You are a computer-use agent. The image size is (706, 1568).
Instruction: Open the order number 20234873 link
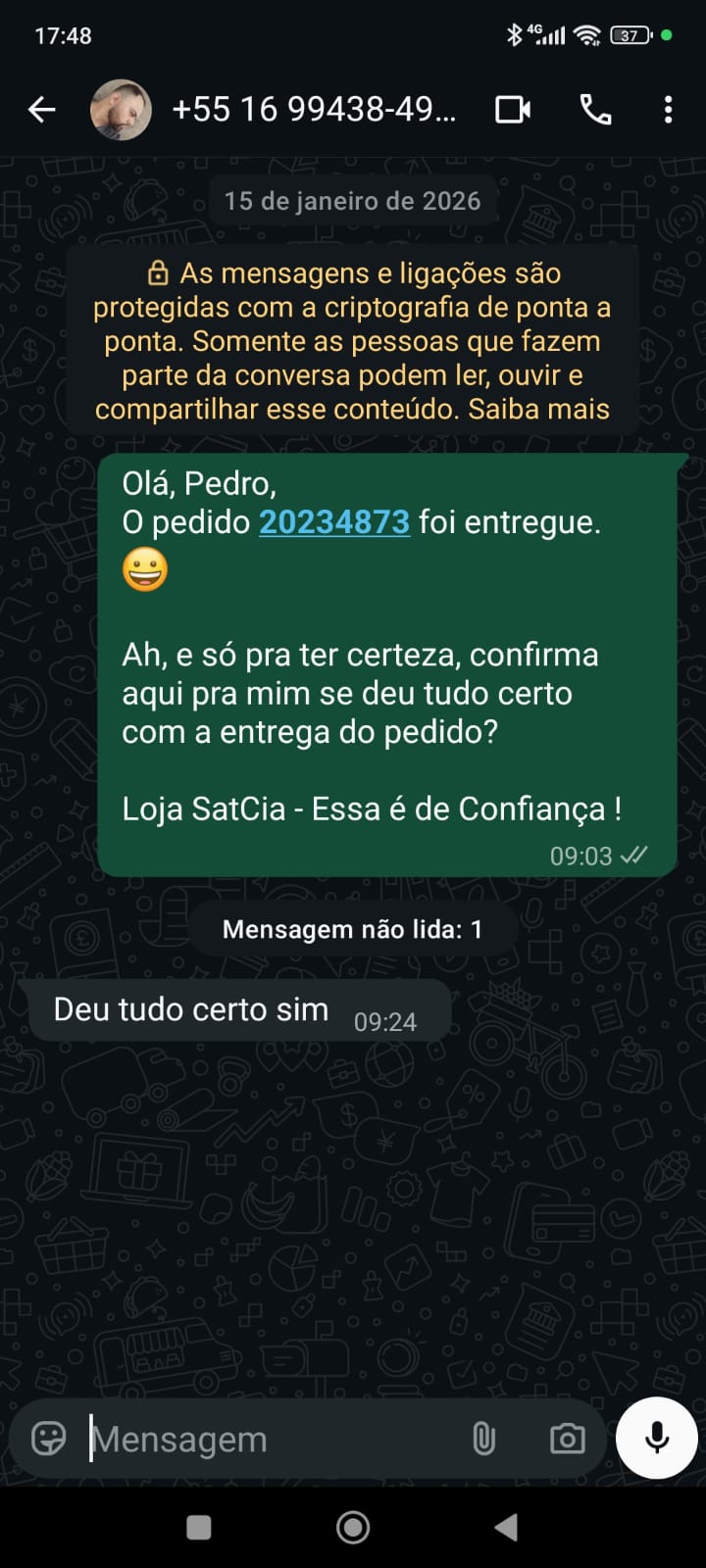(333, 522)
